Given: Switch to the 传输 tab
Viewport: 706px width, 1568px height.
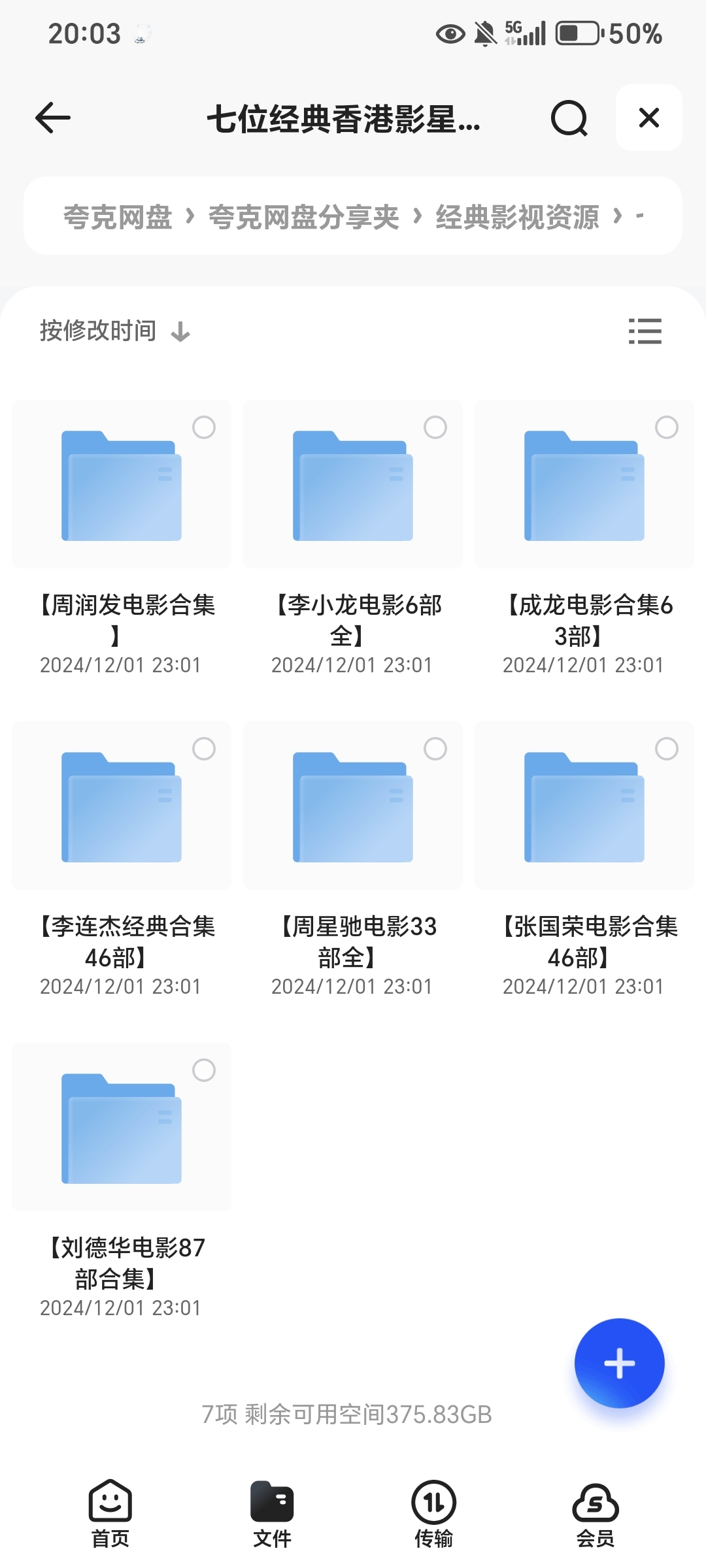Looking at the screenshot, I should pyautogui.click(x=433, y=1513).
